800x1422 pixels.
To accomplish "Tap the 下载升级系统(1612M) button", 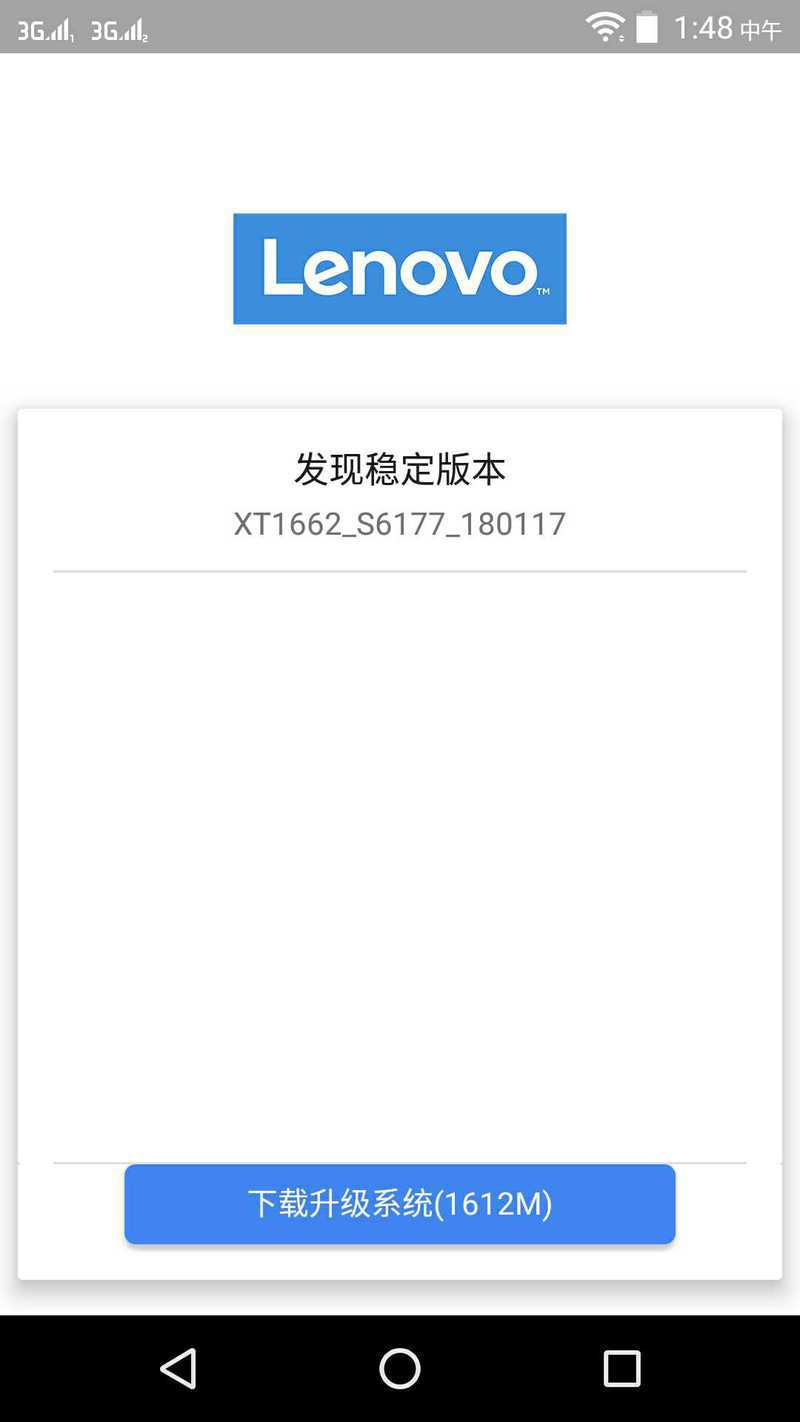I will (x=400, y=1204).
